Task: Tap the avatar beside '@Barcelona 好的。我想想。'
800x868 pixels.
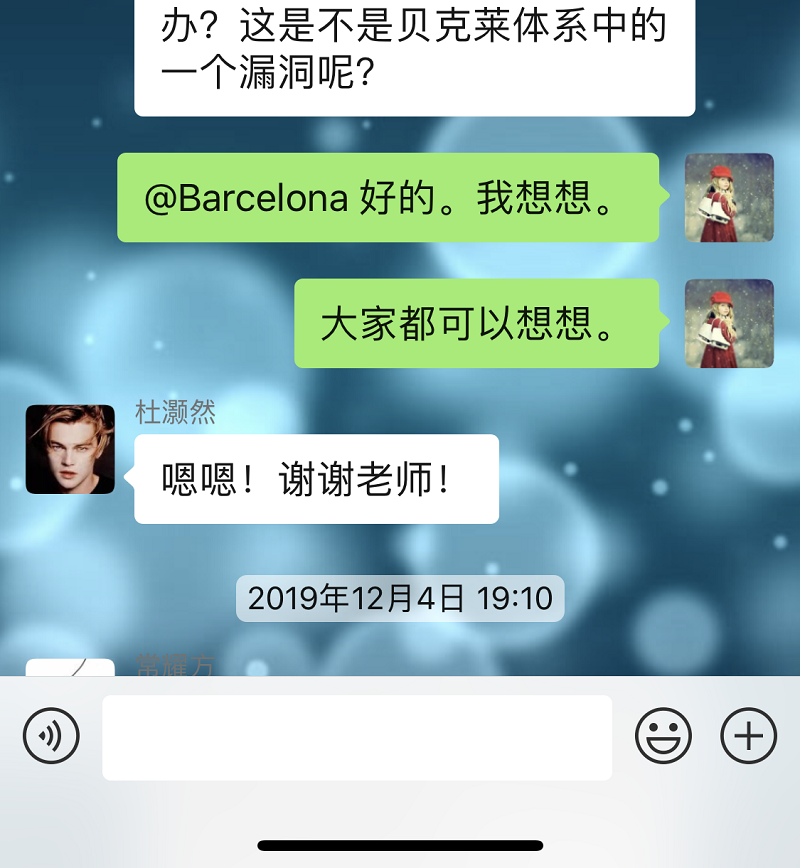Action: (729, 198)
